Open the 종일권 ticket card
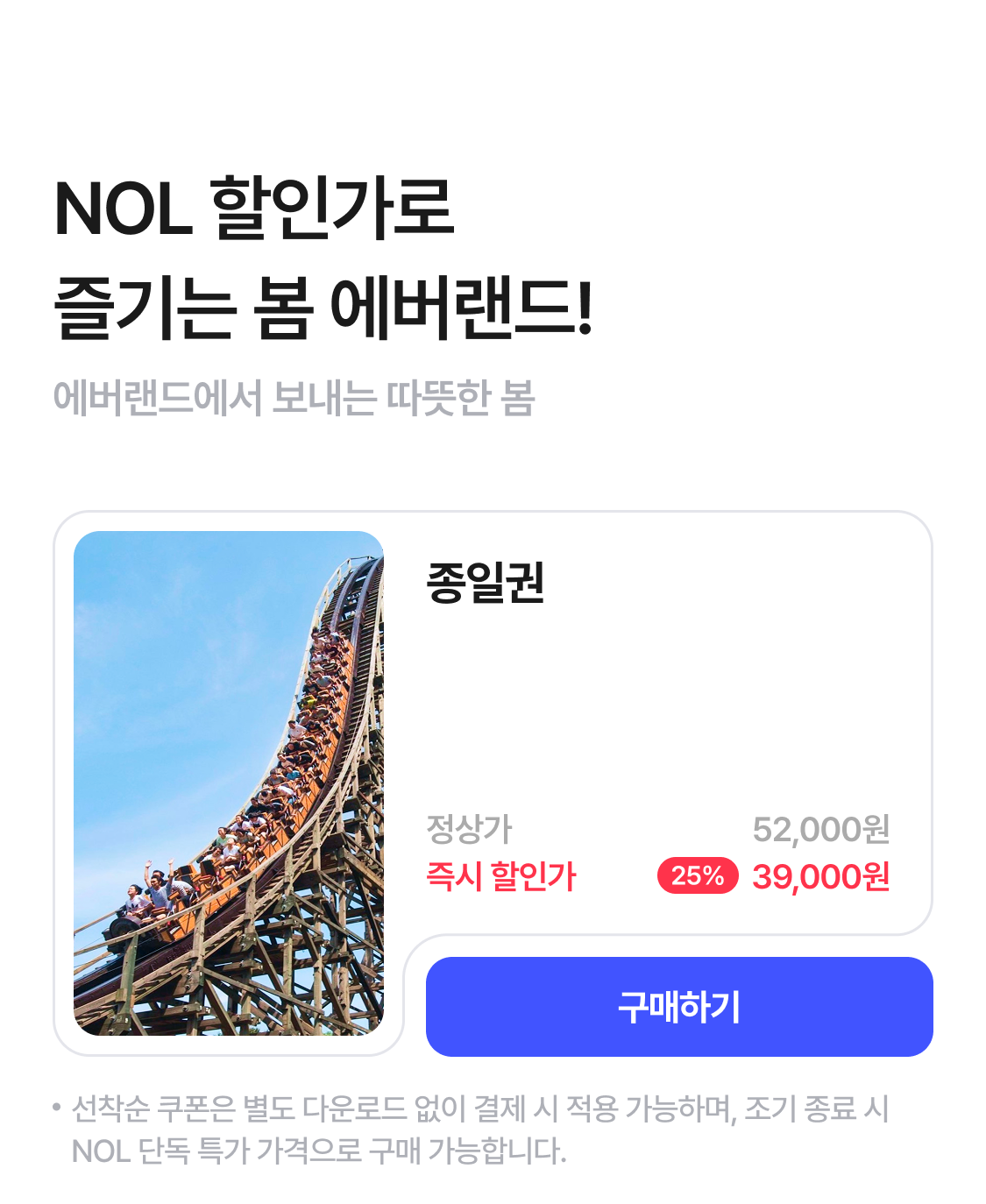Screen dimensions: 986x1204 tap(485, 583)
